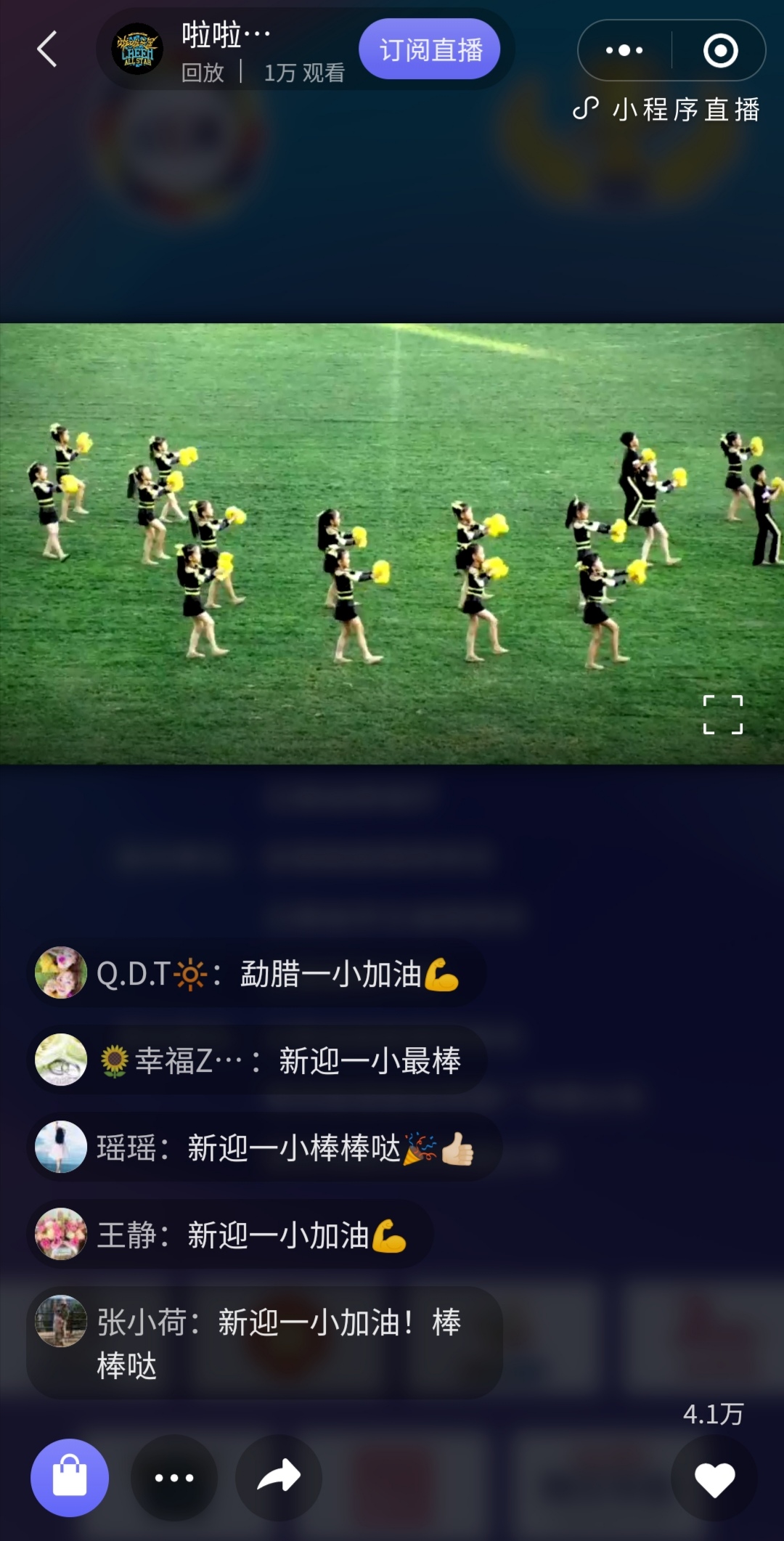This screenshot has width=784, height=1541.
Task: Go back using the top-left arrow
Action: (x=47, y=49)
